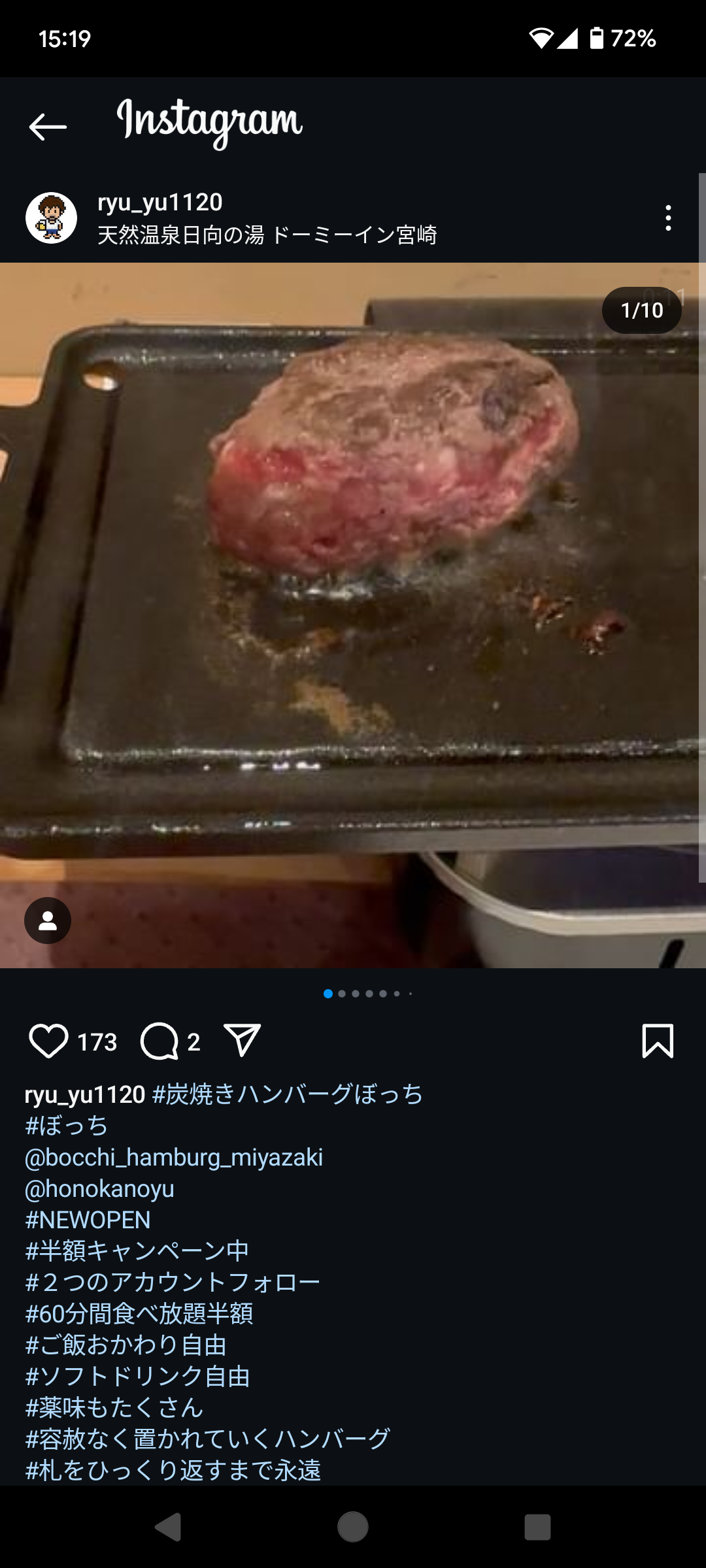Like this post with the heart

point(48,1041)
